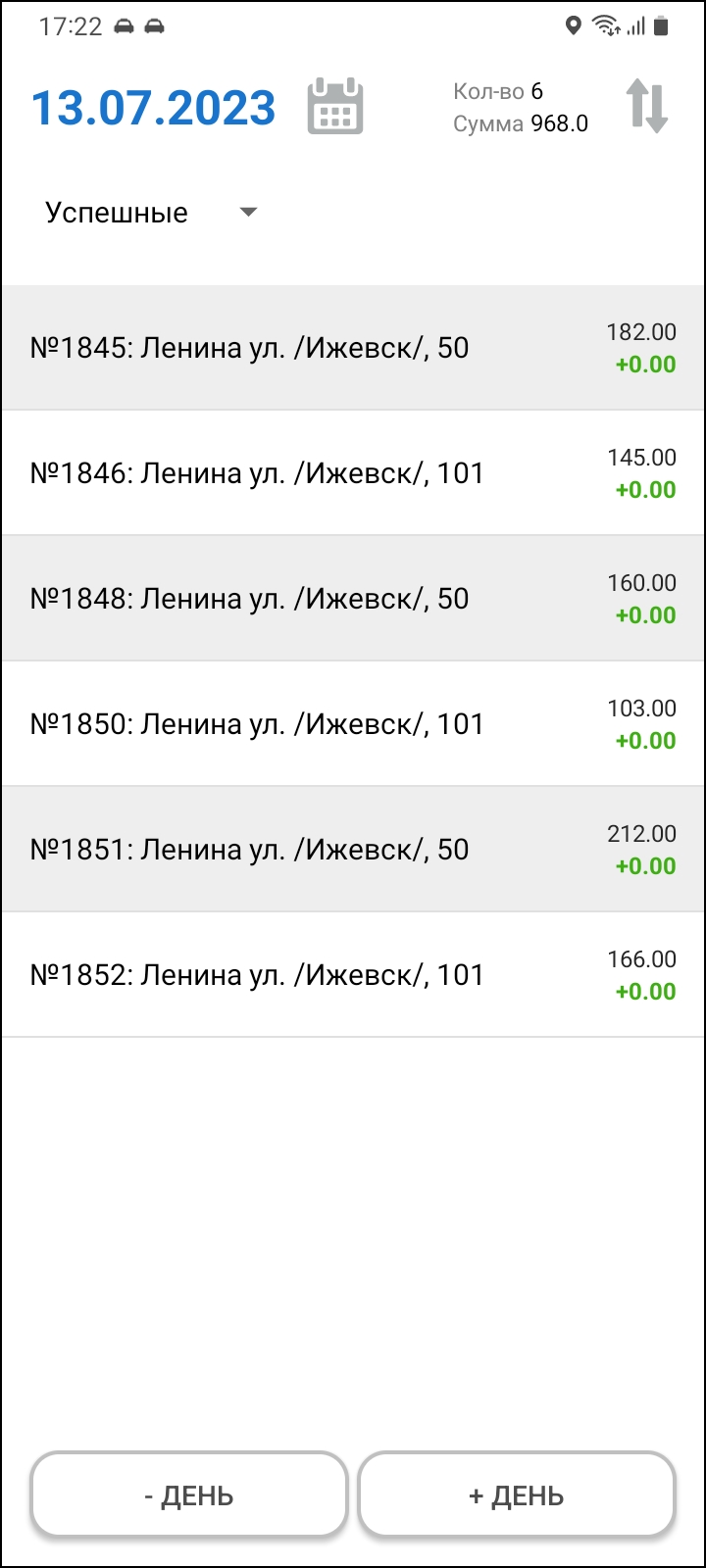Viewport: 706px width, 1568px height.
Task: View order №1852 details
Action: click(x=353, y=975)
